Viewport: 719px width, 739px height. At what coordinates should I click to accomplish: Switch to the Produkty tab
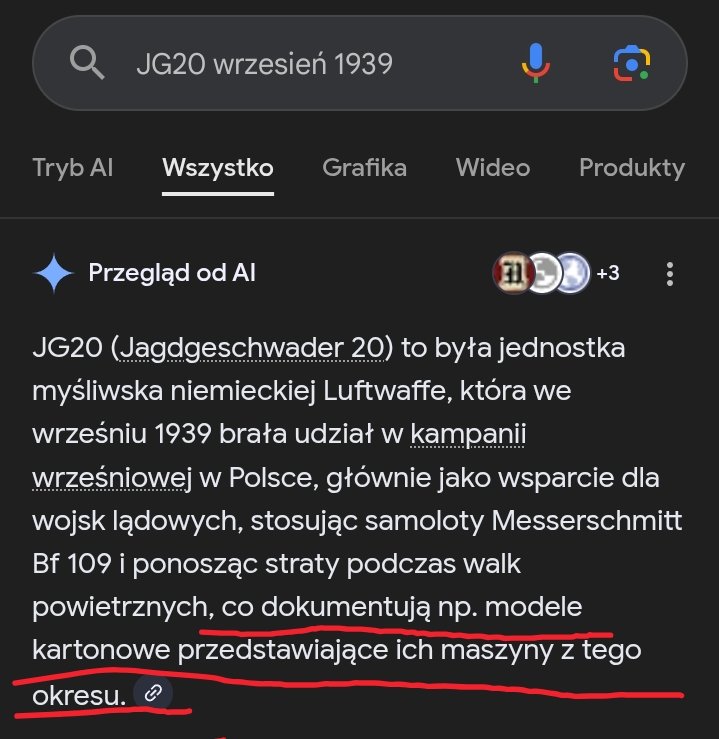632,167
